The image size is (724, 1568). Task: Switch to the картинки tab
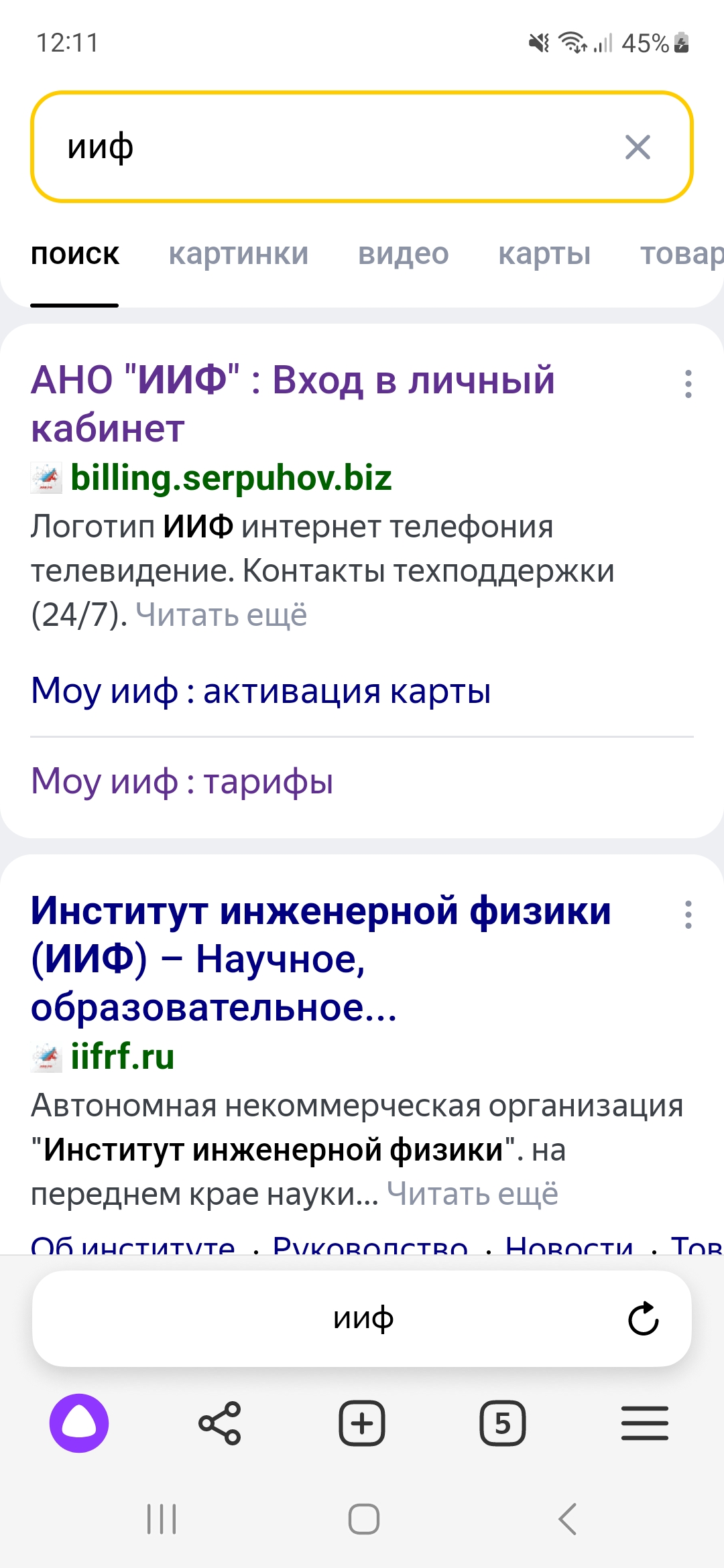point(239,255)
